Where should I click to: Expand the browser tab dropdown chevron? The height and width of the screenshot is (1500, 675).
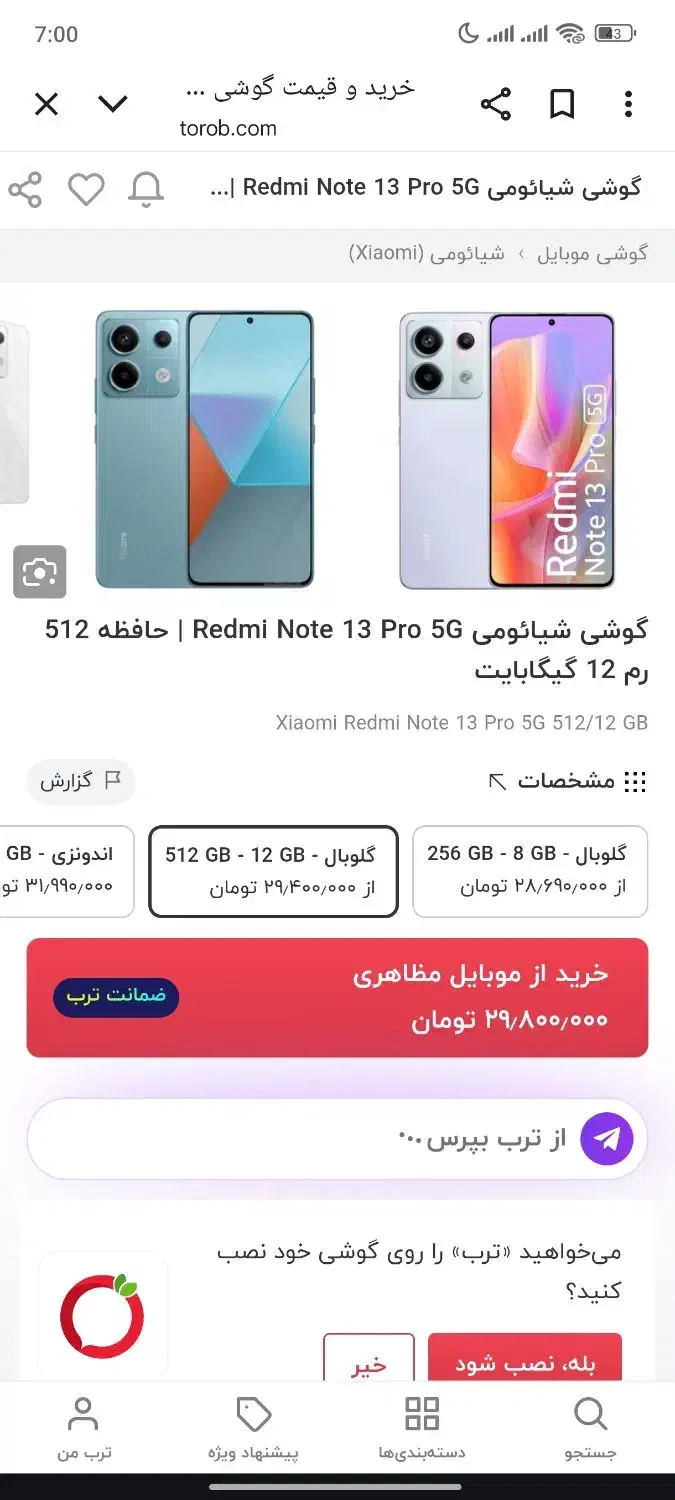point(113,104)
